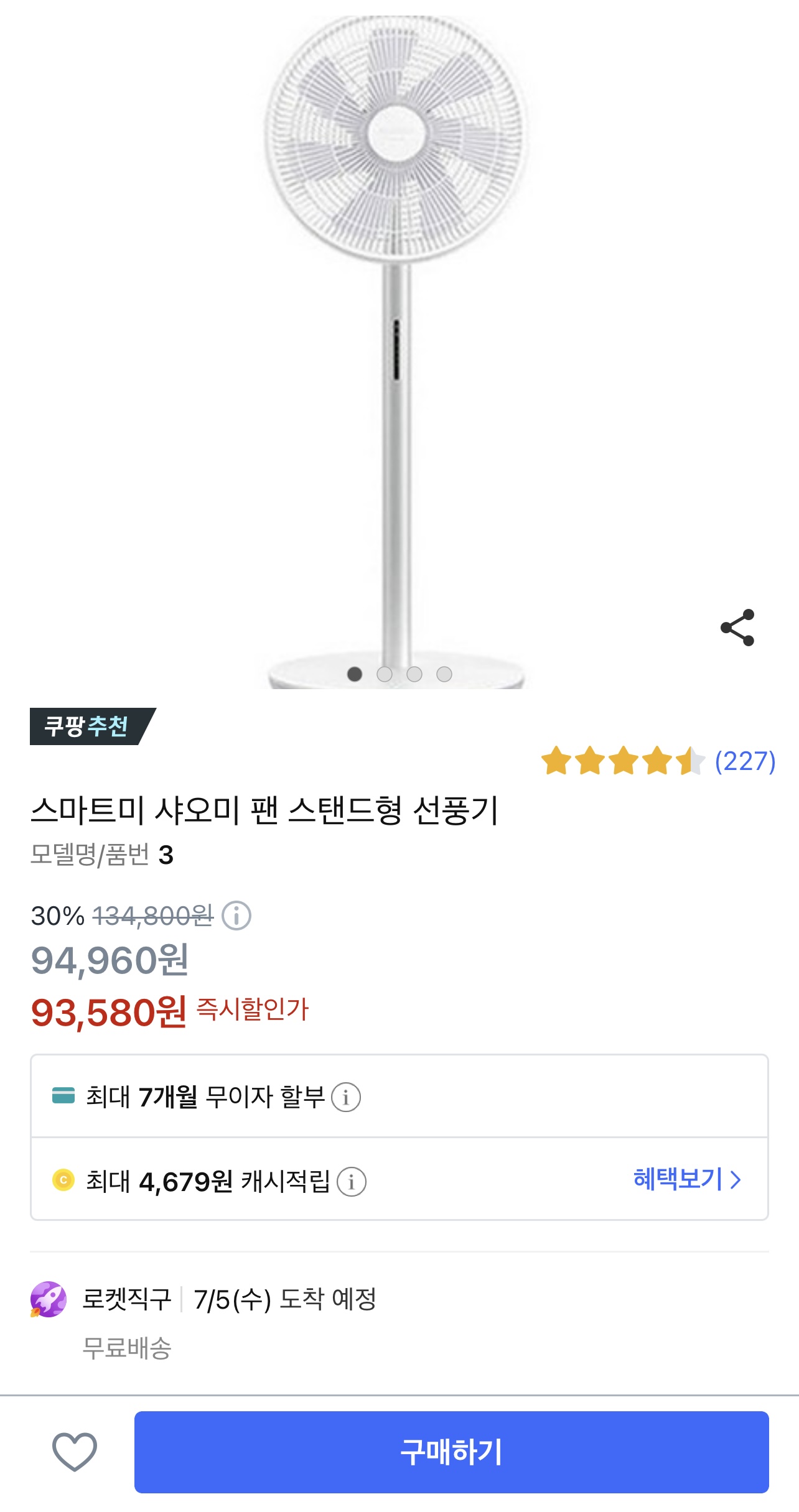Show info for 캐시적립 cash reward
799x1512 pixels.
(352, 1181)
